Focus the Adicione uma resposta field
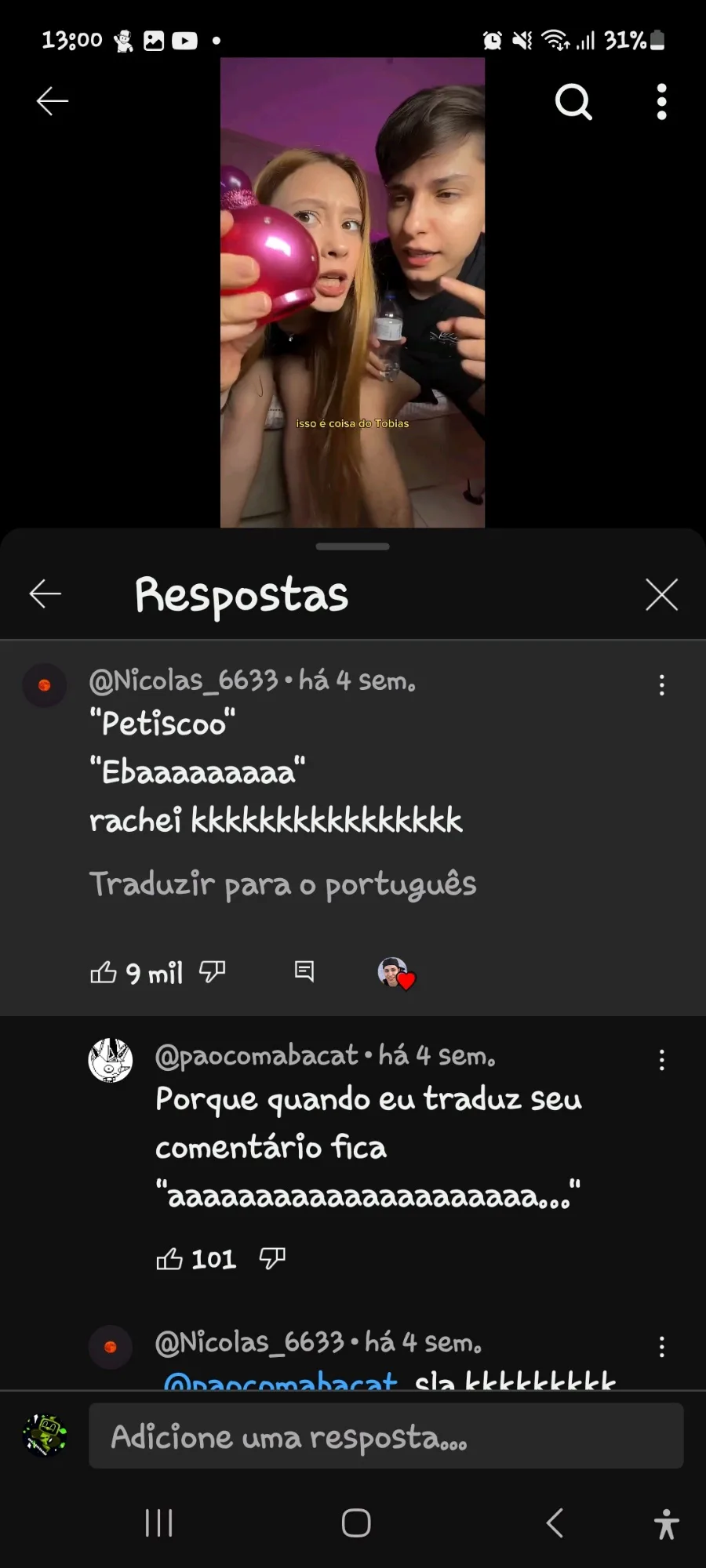This screenshot has height=1568, width=706. [x=386, y=1436]
